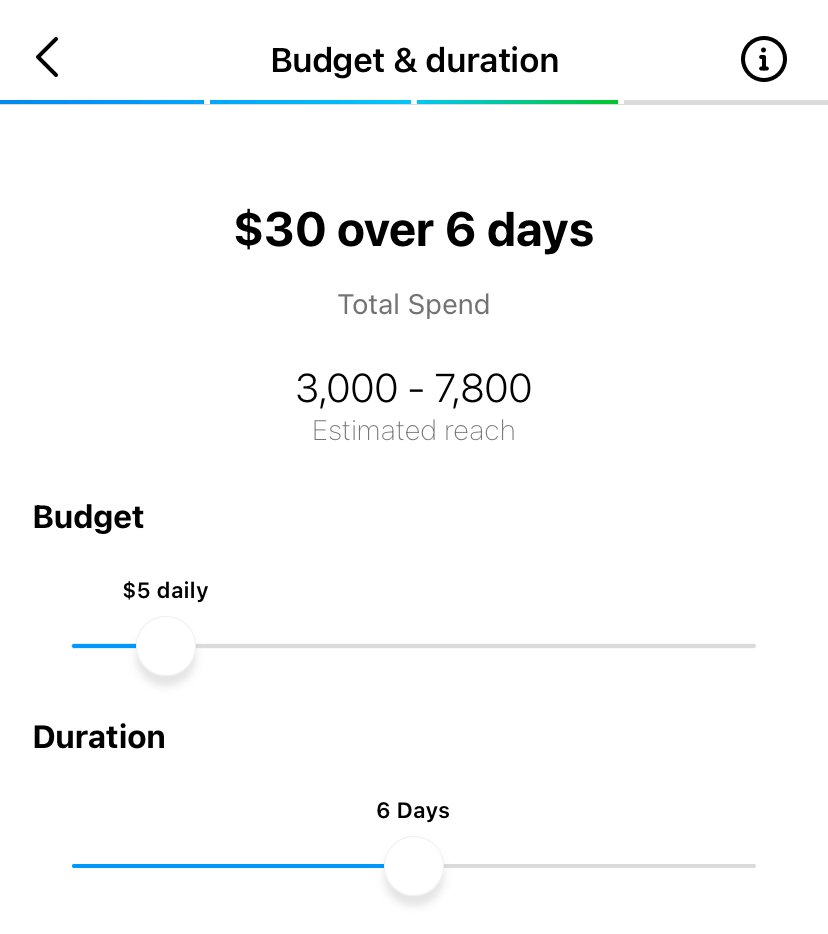Image resolution: width=828 pixels, height=934 pixels.
Task: Select the back chevron in the header
Action: 46,58
